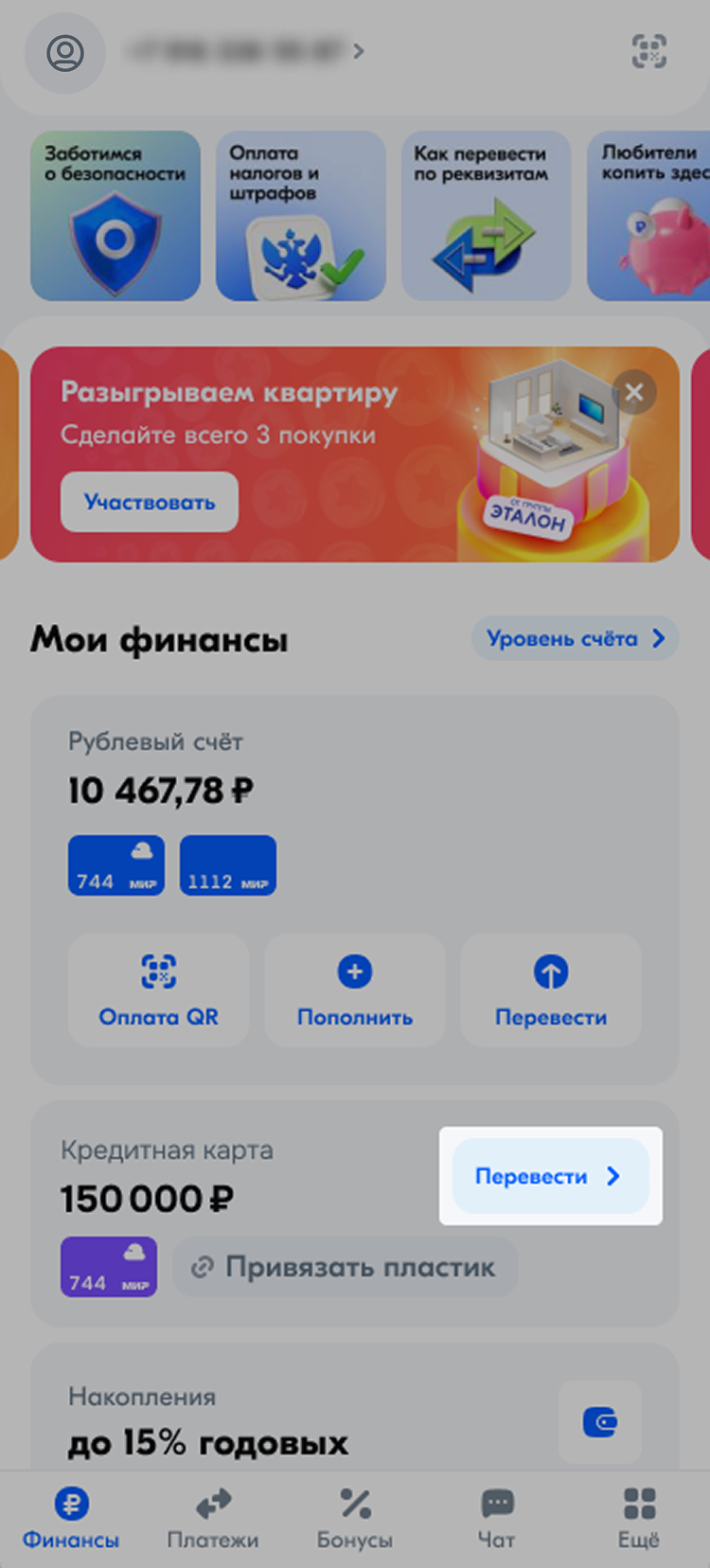Open the story 'Оплата налогов и штрафов'
The height and width of the screenshot is (1568, 710).
300,216
